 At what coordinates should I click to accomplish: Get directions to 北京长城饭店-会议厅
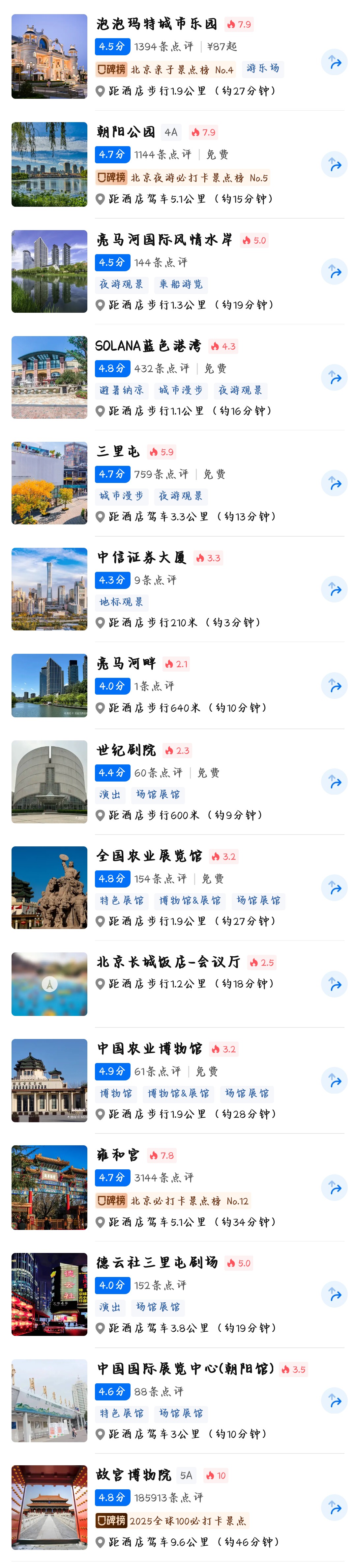pos(334,984)
